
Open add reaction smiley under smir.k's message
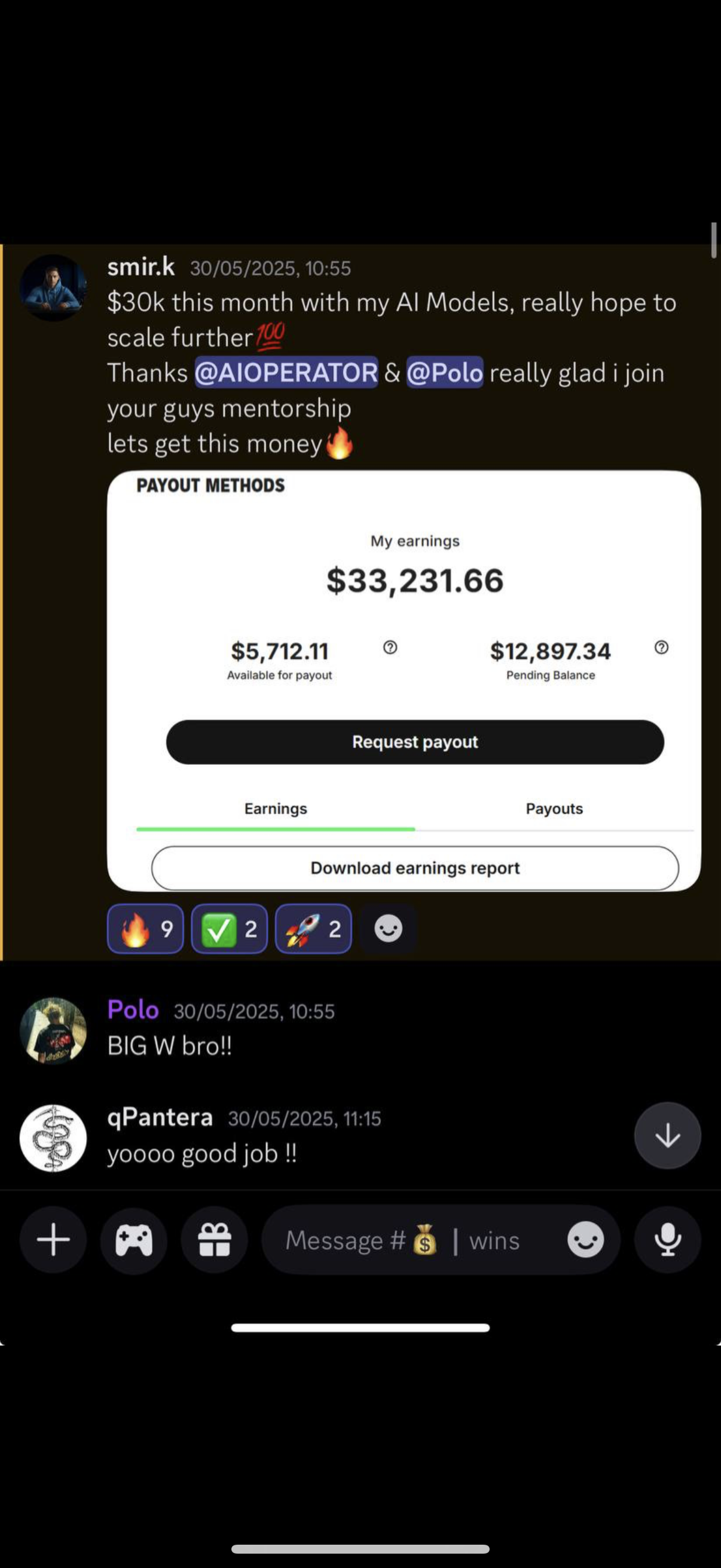pos(388,929)
